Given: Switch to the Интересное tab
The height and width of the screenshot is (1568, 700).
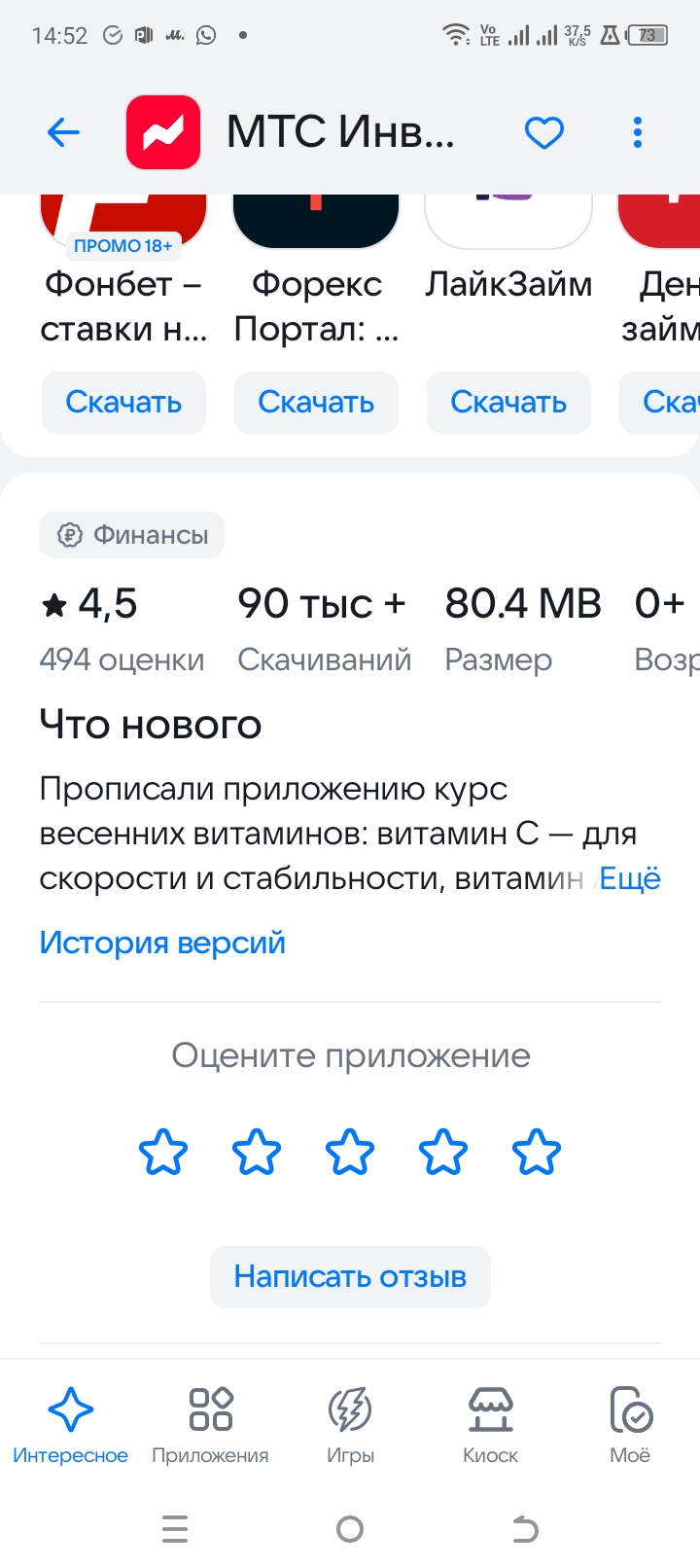Looking at the screenshot, I should (70, 1425).
